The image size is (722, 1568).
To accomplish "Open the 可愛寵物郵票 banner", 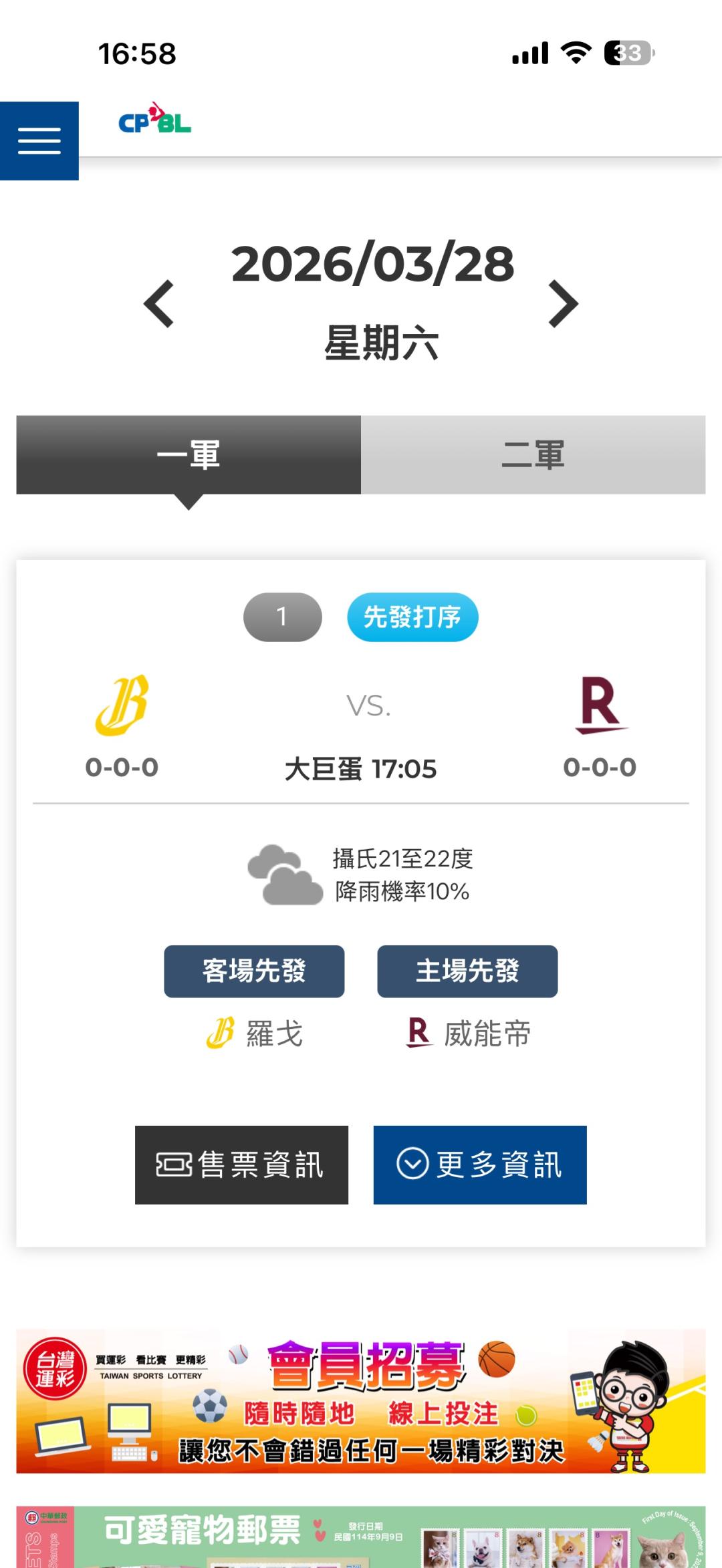I will 361,1537.
